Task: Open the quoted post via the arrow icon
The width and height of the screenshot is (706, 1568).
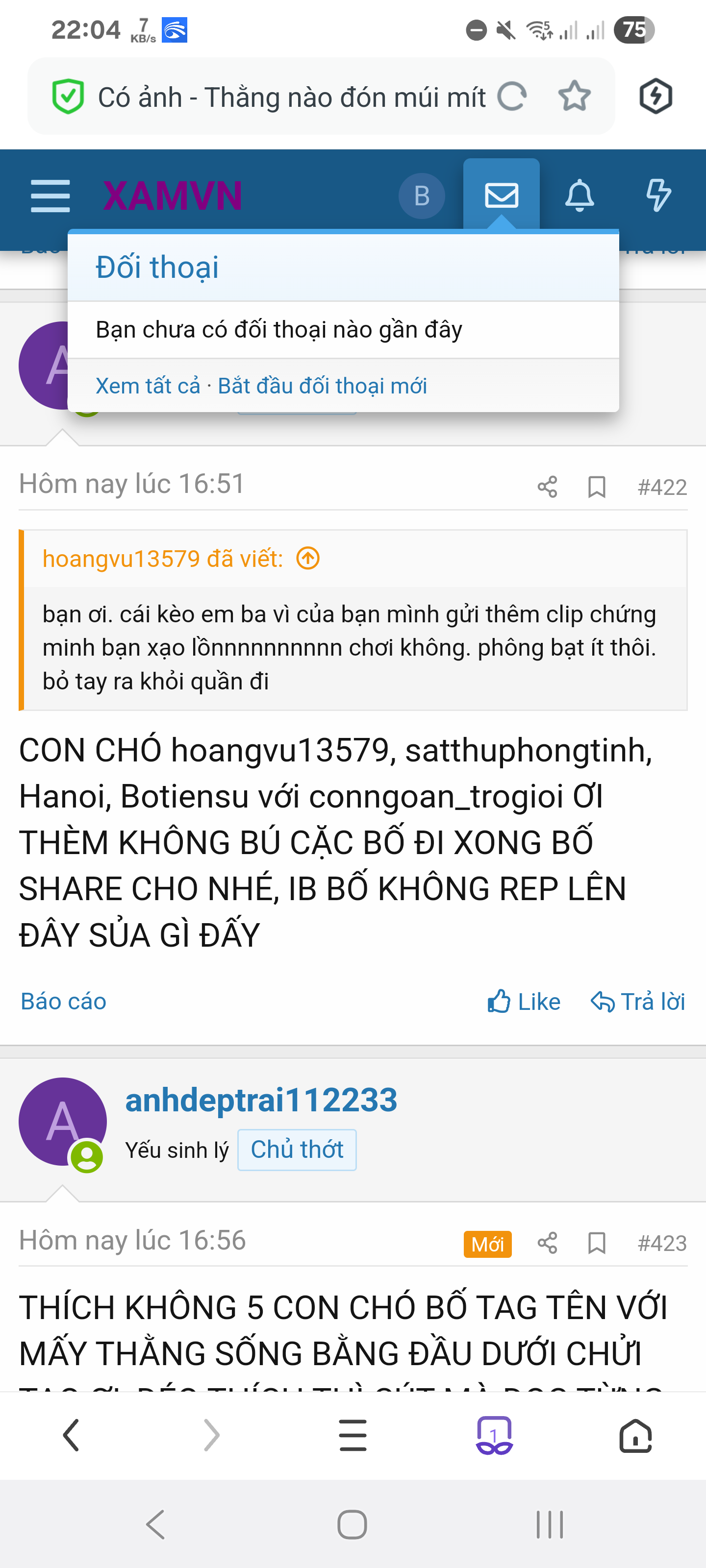Action: pyautogui.click(x=307, y=559)
